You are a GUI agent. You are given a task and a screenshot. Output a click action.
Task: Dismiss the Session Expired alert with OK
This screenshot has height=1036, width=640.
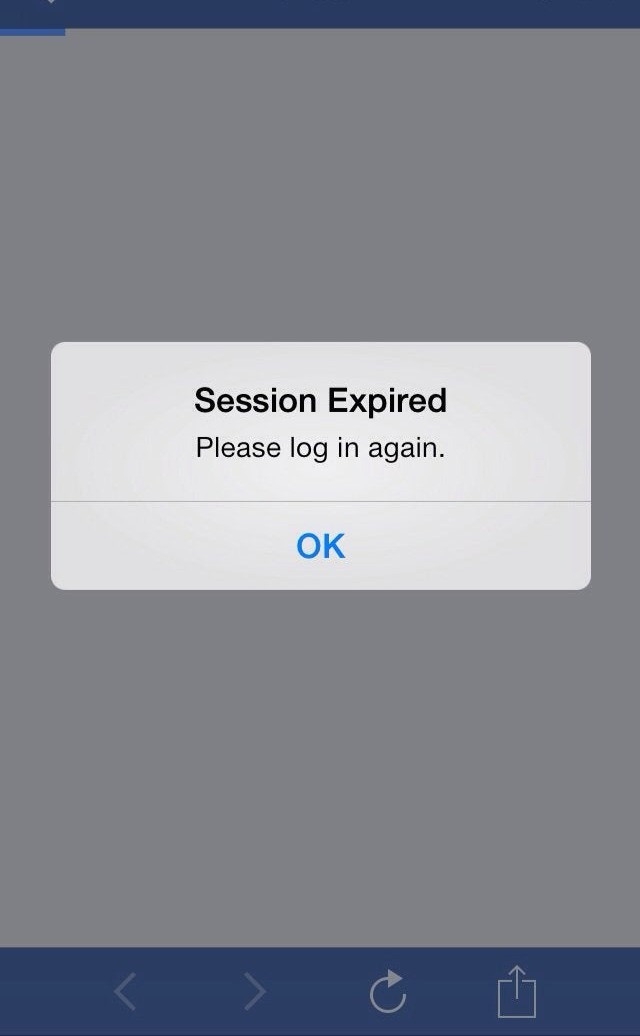coord(320,545)
